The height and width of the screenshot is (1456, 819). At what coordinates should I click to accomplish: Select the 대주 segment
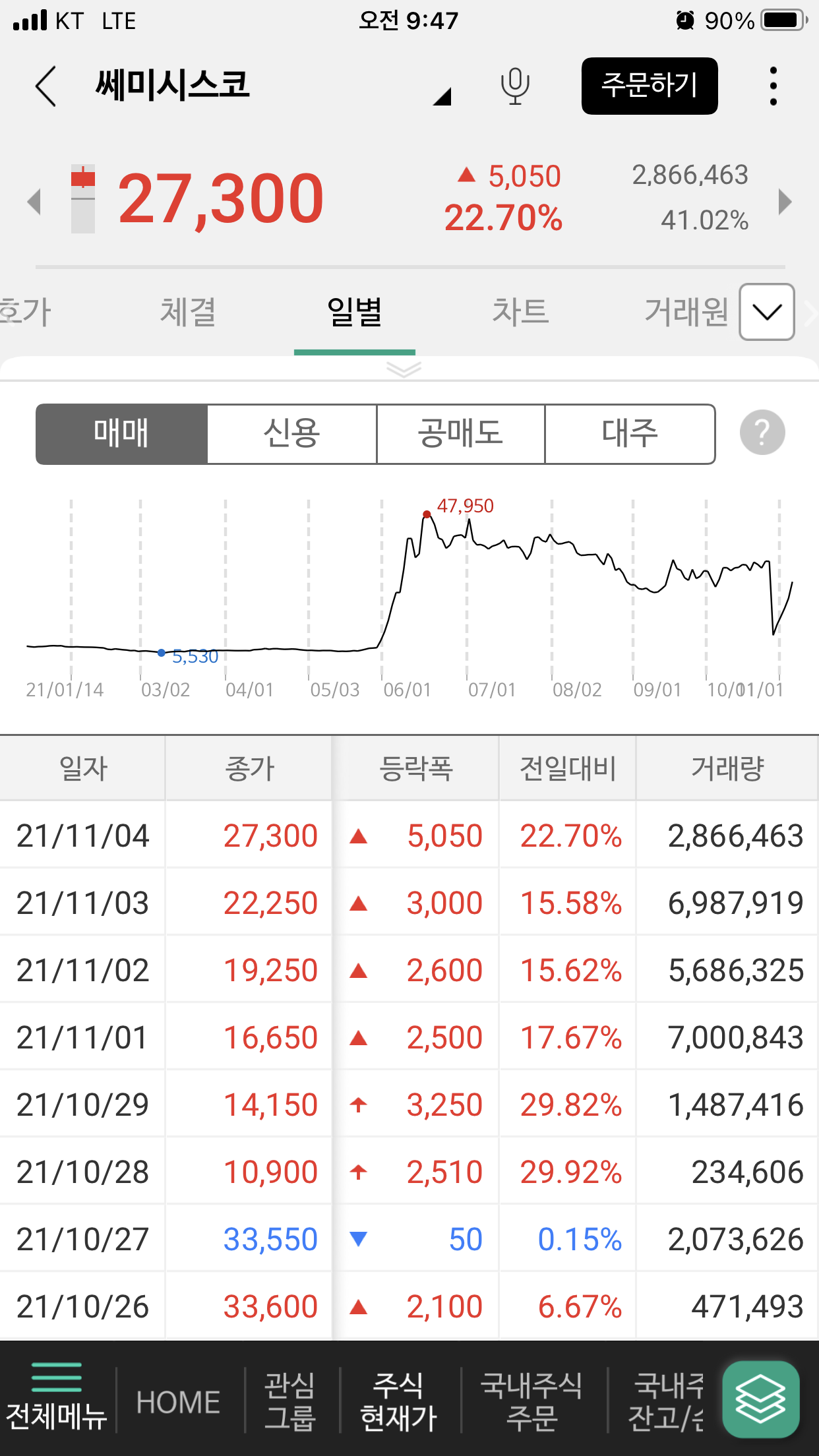pyautogui.click(x=630, y=434)
